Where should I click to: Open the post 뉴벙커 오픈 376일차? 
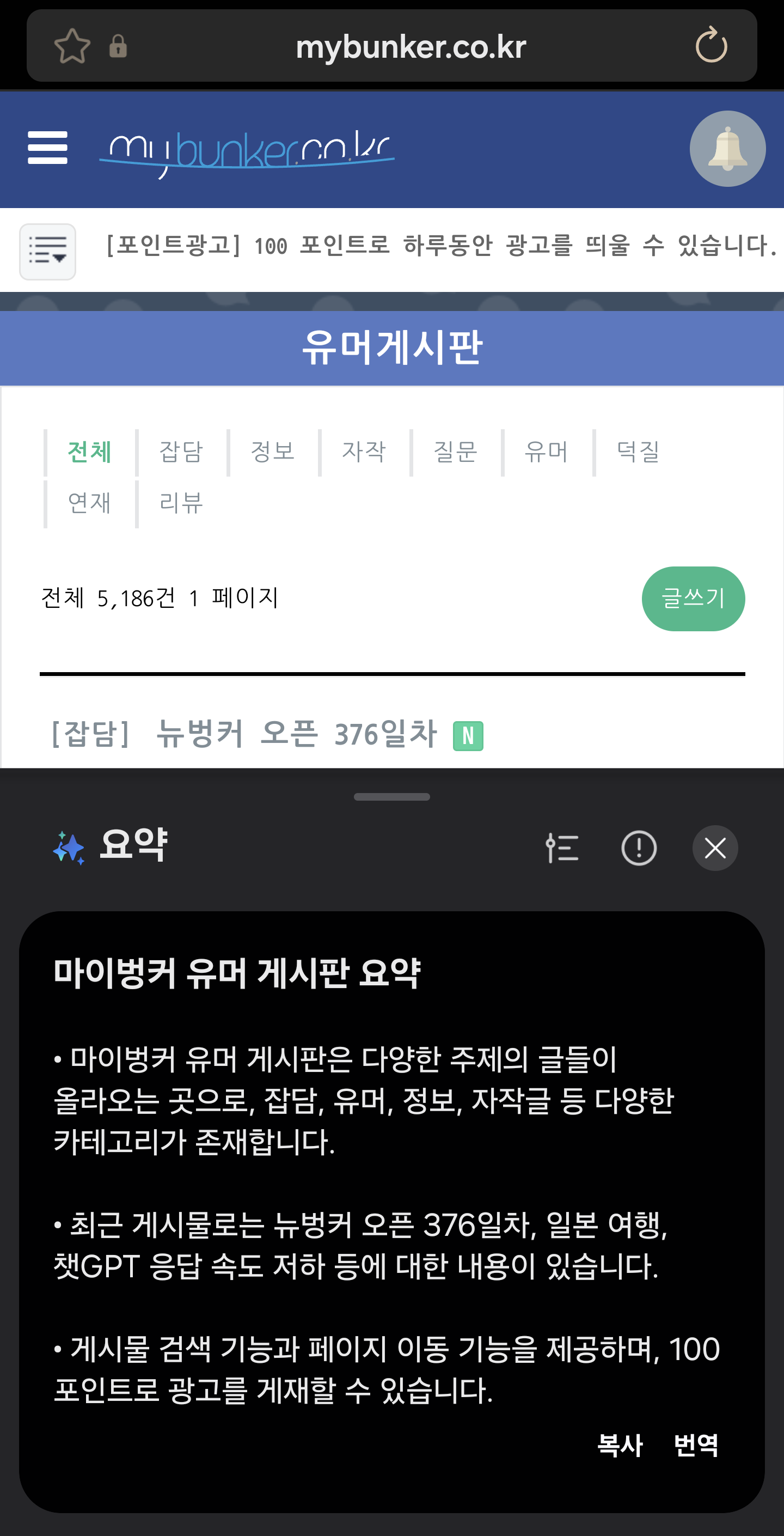tap(296, 734)
